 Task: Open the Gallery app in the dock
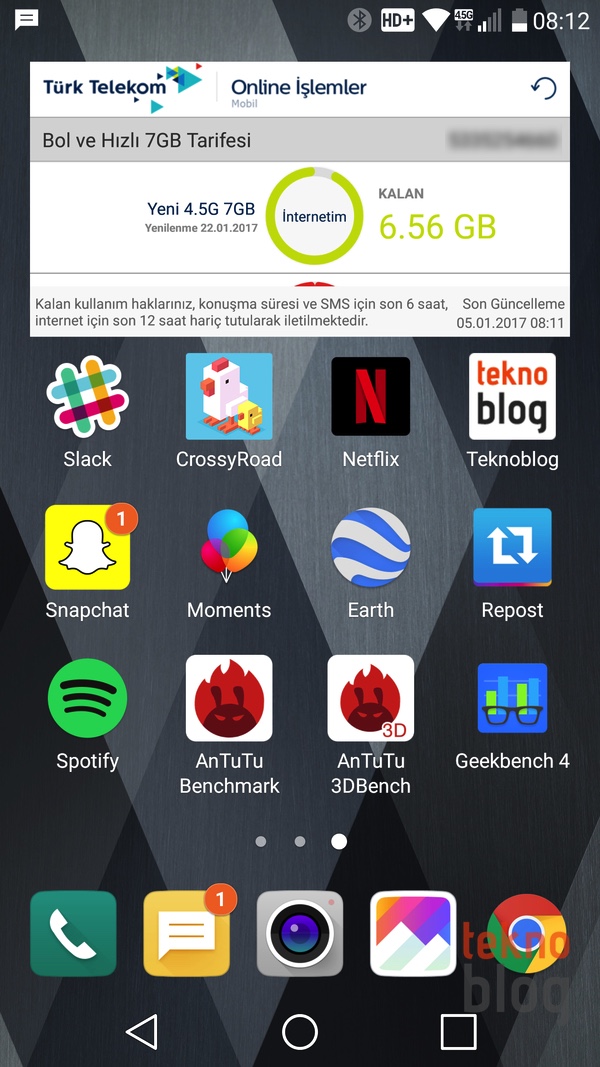pyautogui.click(x=413, y=934)
